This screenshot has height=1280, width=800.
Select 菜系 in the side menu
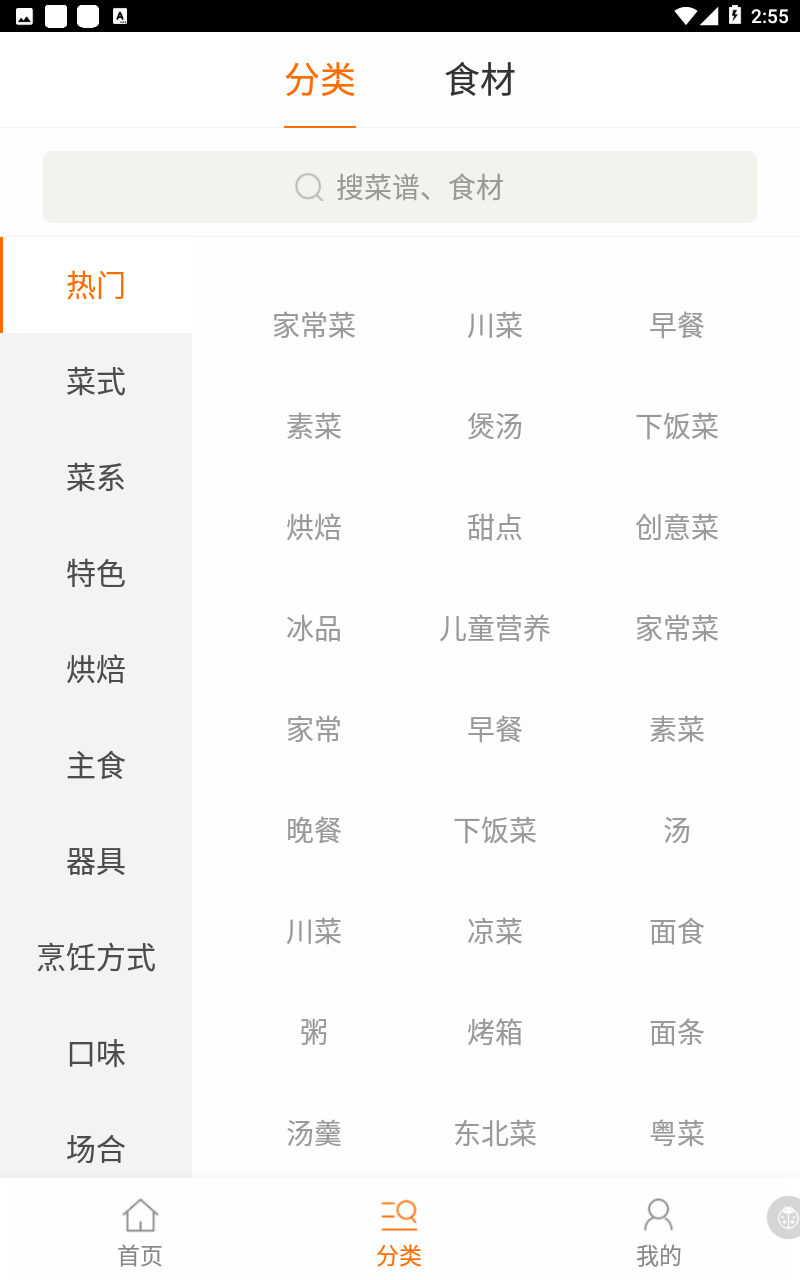click(96, 477)
